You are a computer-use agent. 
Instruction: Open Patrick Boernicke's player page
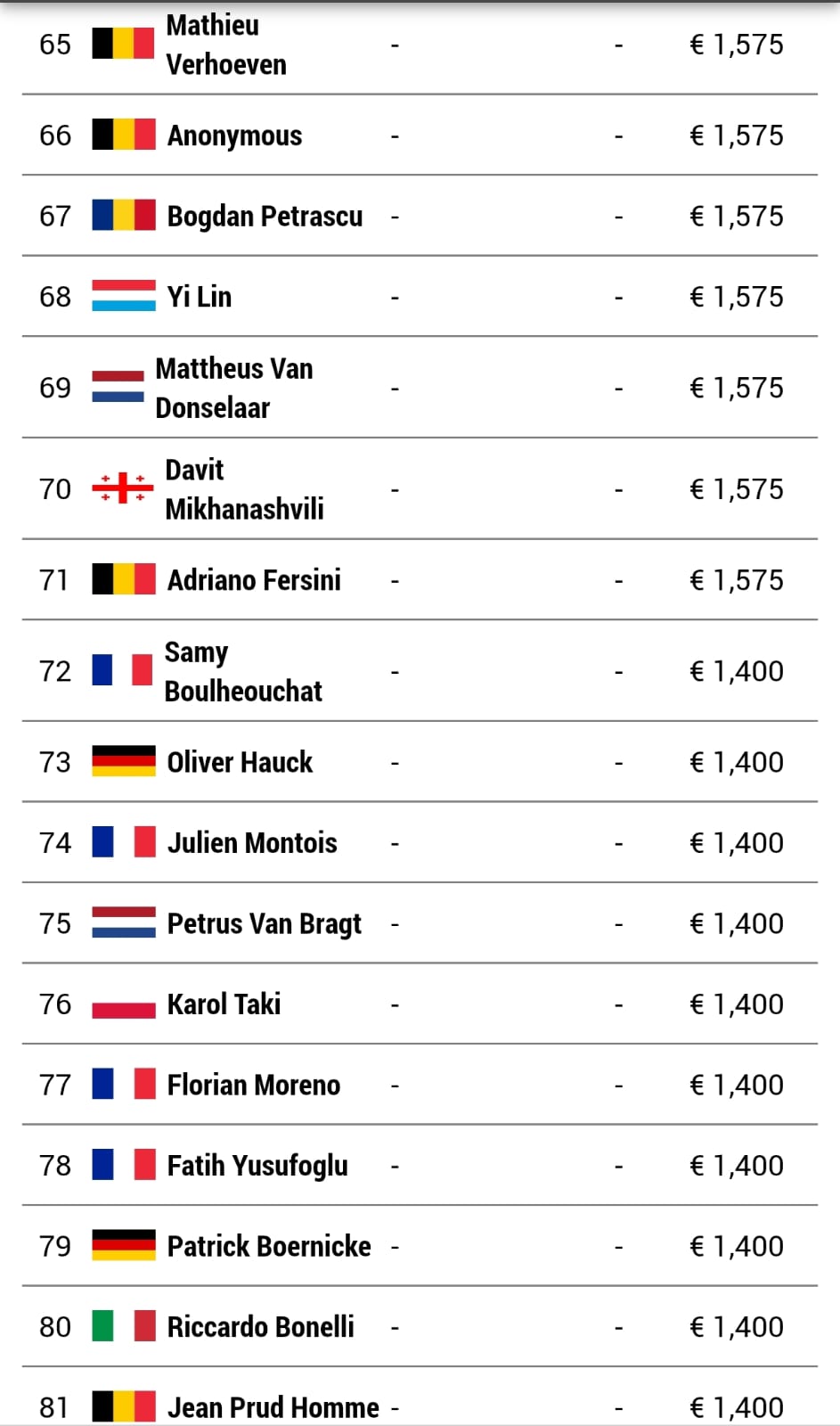[x=269, y=1247]
